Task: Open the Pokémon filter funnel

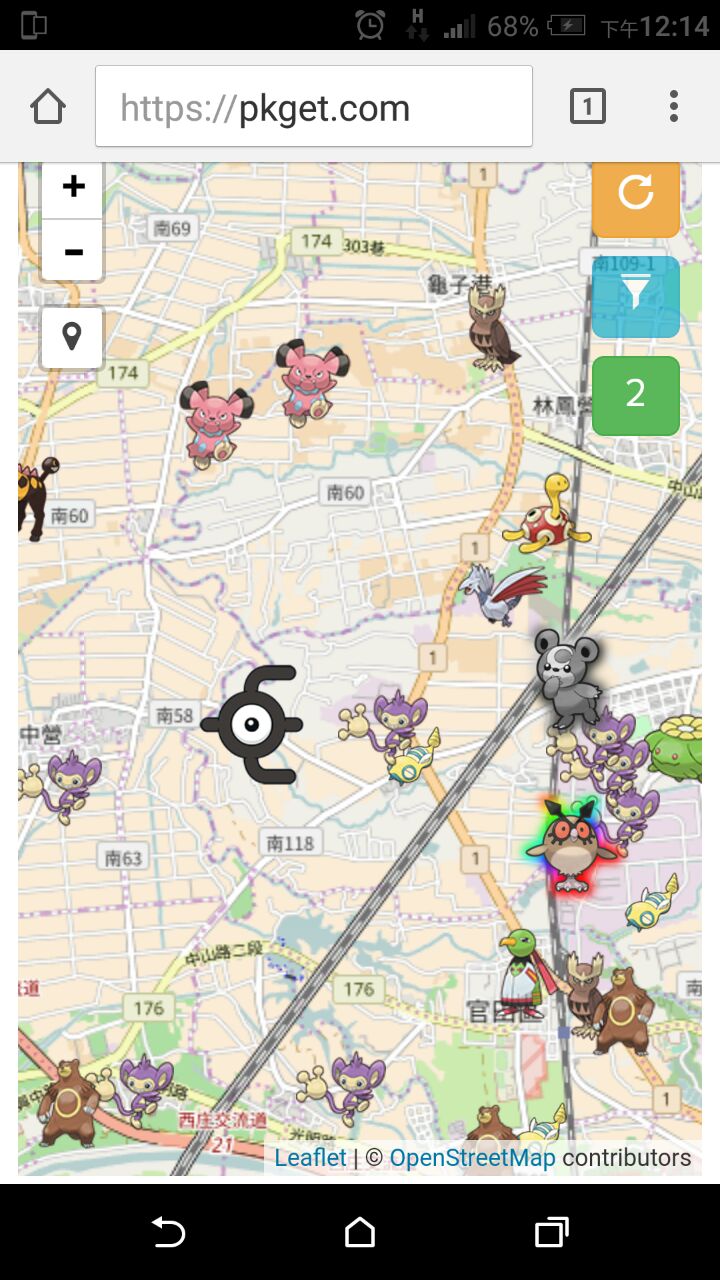Action: [x=636, y=296]
